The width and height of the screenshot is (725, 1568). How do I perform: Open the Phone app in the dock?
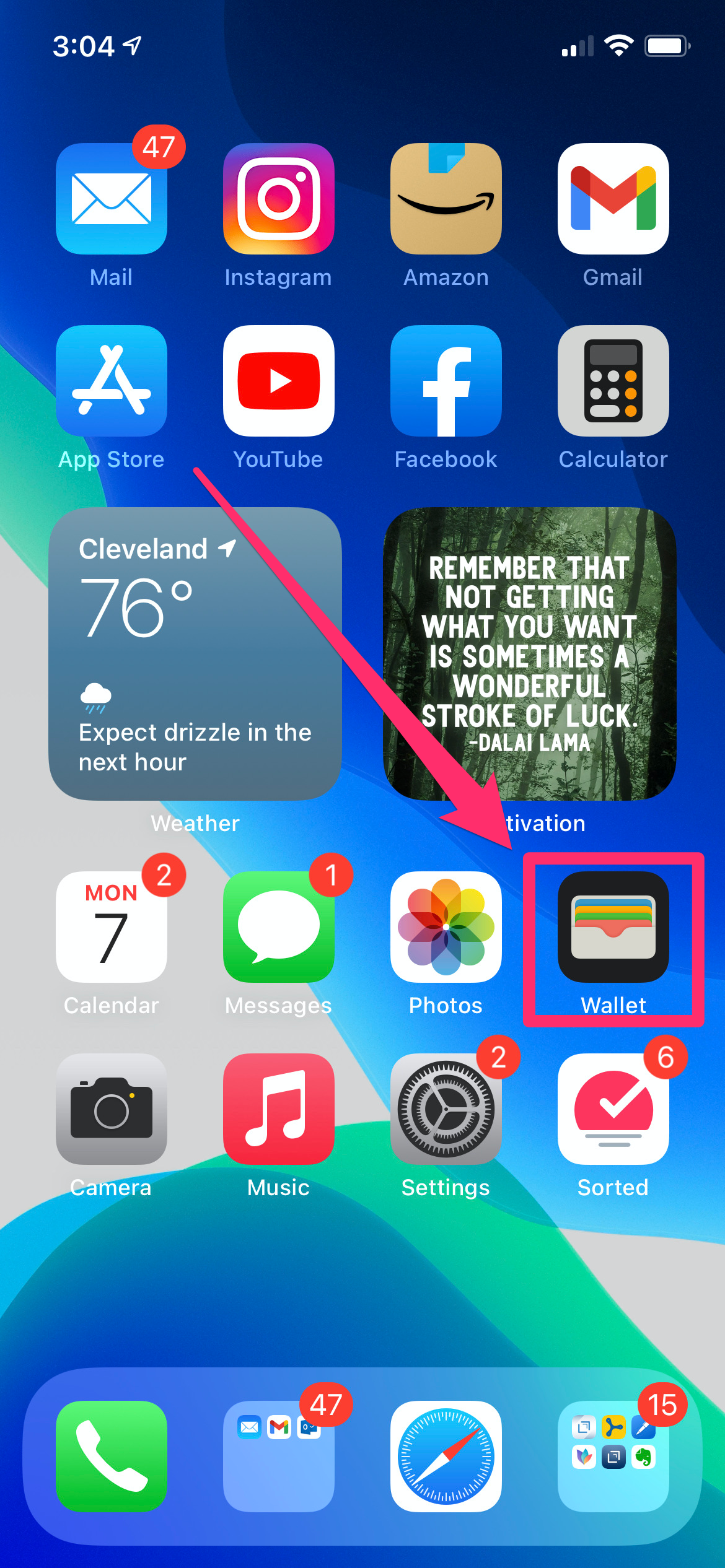pyautogui.click(x=112, y=1456)
